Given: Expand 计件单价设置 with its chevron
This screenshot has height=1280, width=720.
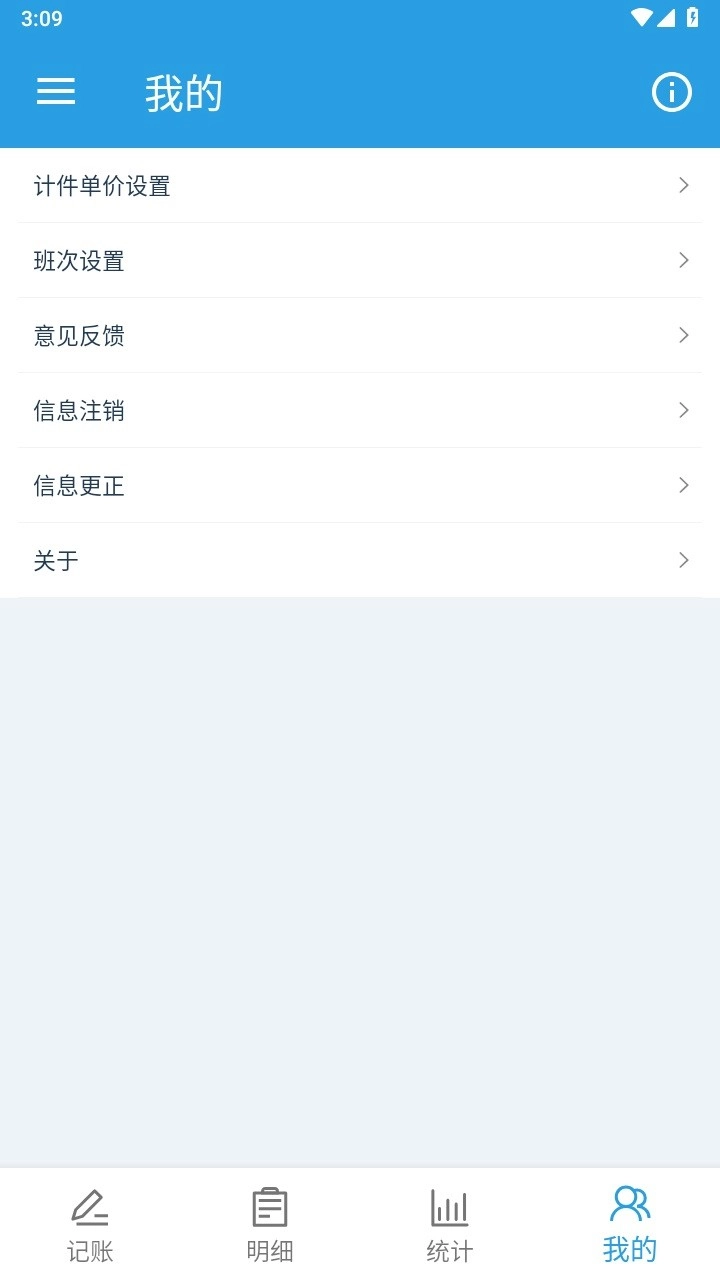Looking at the screenshot, I should [684, 185].
